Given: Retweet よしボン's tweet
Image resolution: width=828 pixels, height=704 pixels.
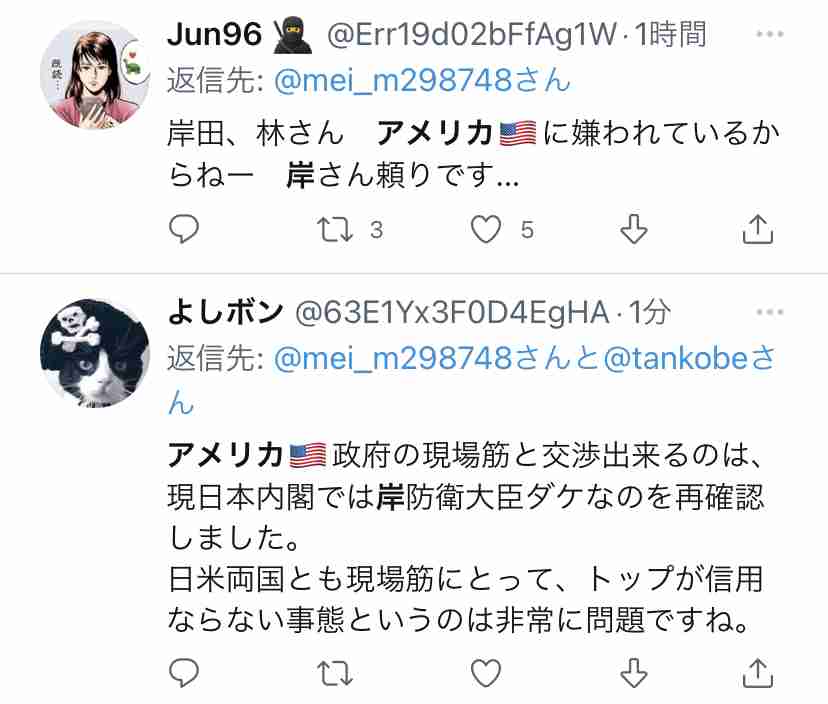Looking at the screenshot, I should tap(334, 673).
